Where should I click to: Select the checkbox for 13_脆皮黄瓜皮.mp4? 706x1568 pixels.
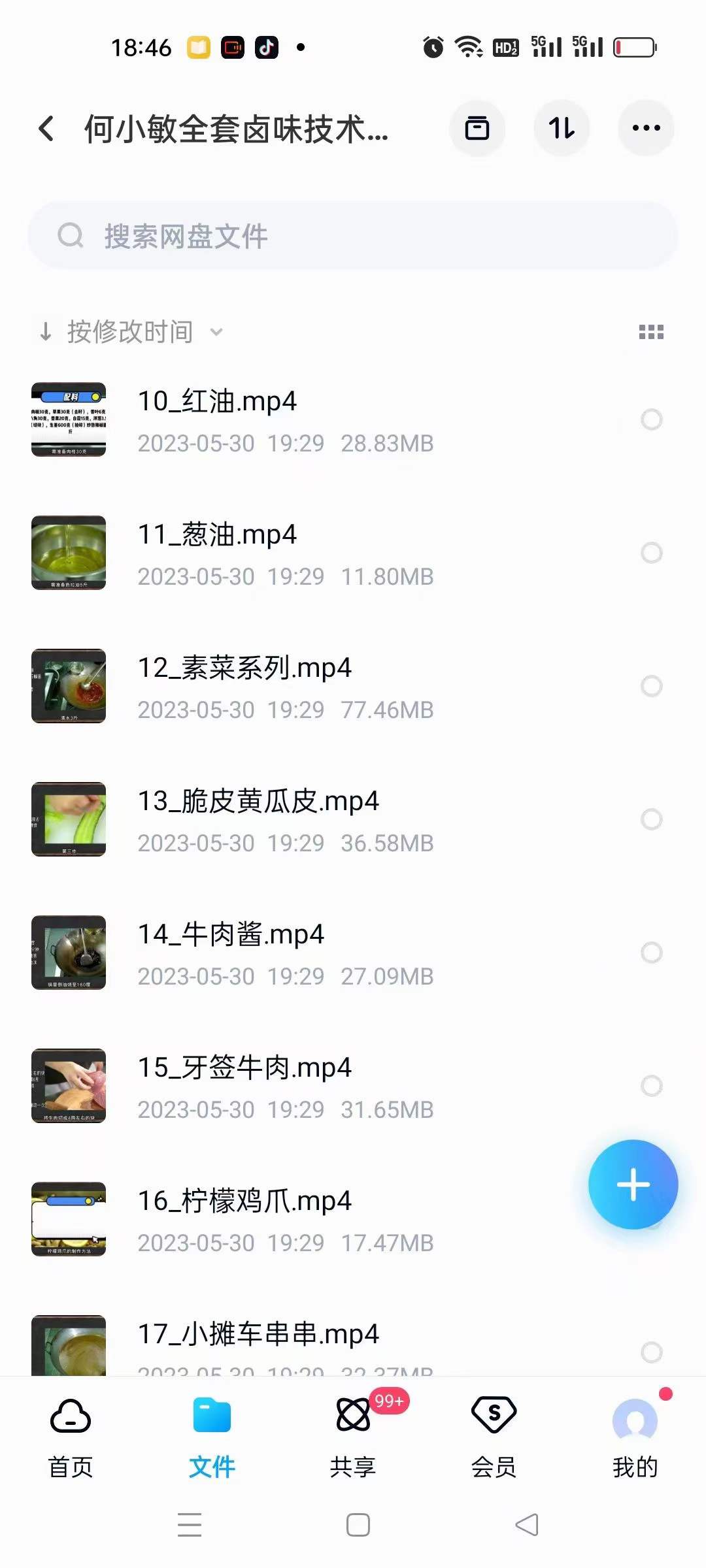652,819
